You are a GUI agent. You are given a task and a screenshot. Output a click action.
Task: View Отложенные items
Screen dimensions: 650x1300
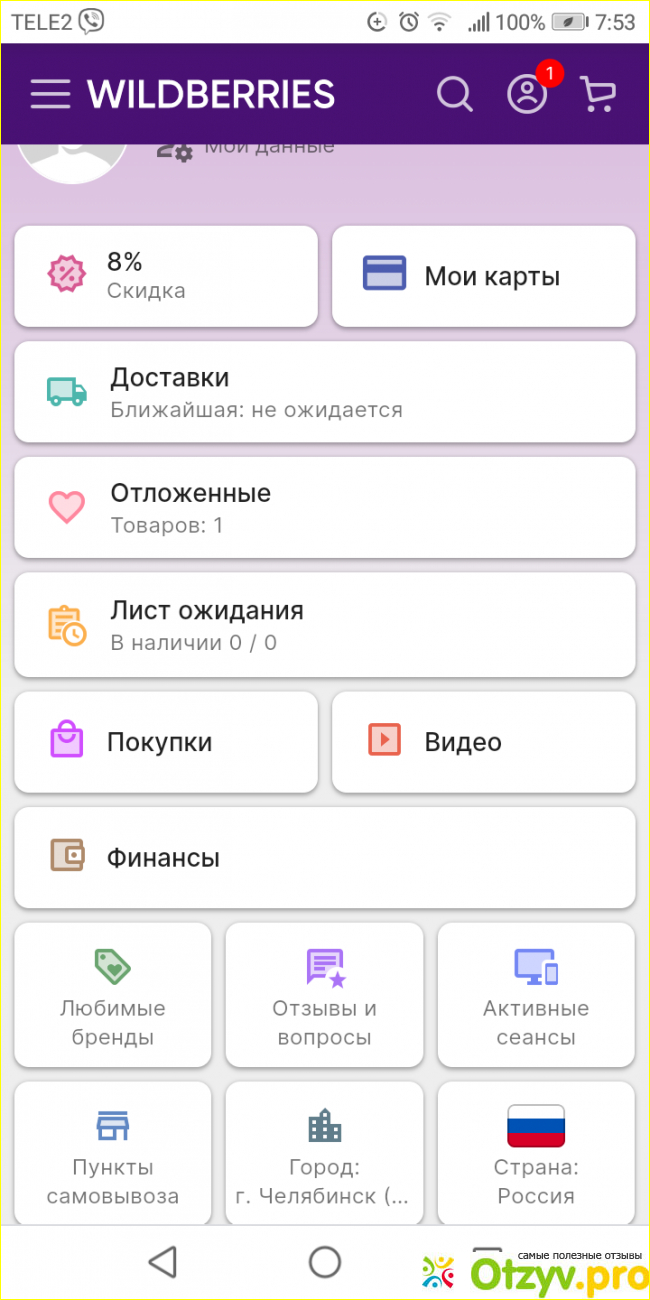point(324,507)
